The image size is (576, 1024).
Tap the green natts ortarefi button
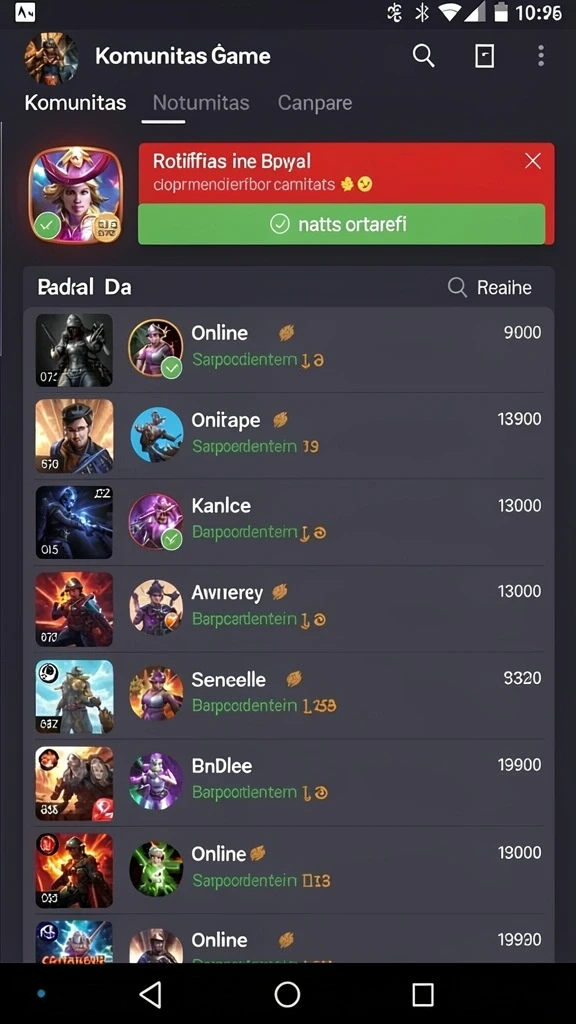click(x=342, y=224)
